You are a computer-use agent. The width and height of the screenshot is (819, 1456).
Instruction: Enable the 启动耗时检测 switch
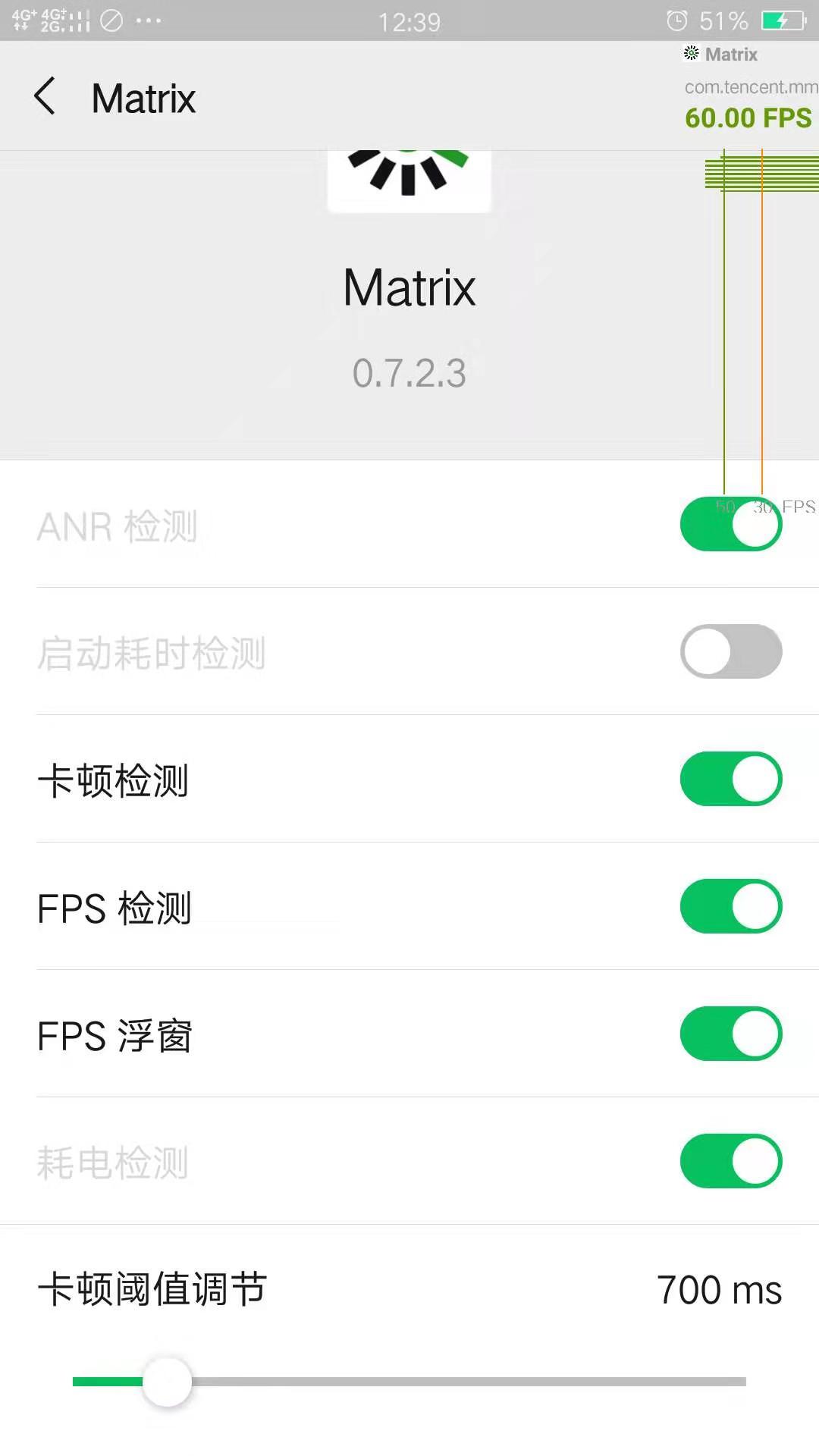click(731, 651)
